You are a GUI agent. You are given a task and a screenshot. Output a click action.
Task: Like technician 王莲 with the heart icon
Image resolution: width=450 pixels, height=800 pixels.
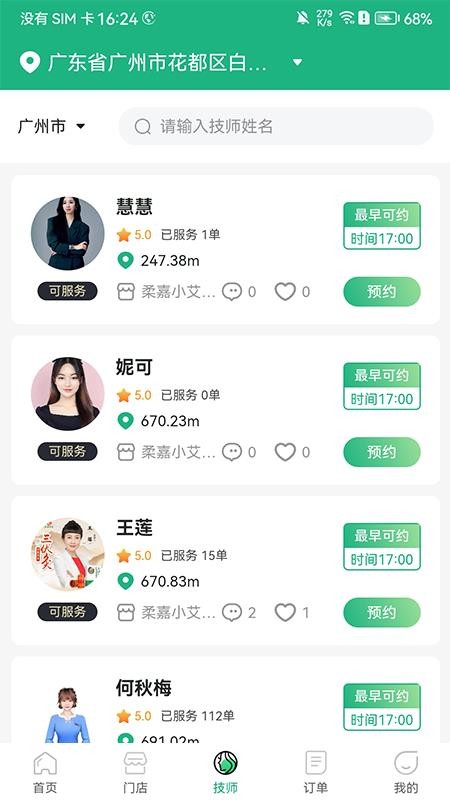point(285,612)
